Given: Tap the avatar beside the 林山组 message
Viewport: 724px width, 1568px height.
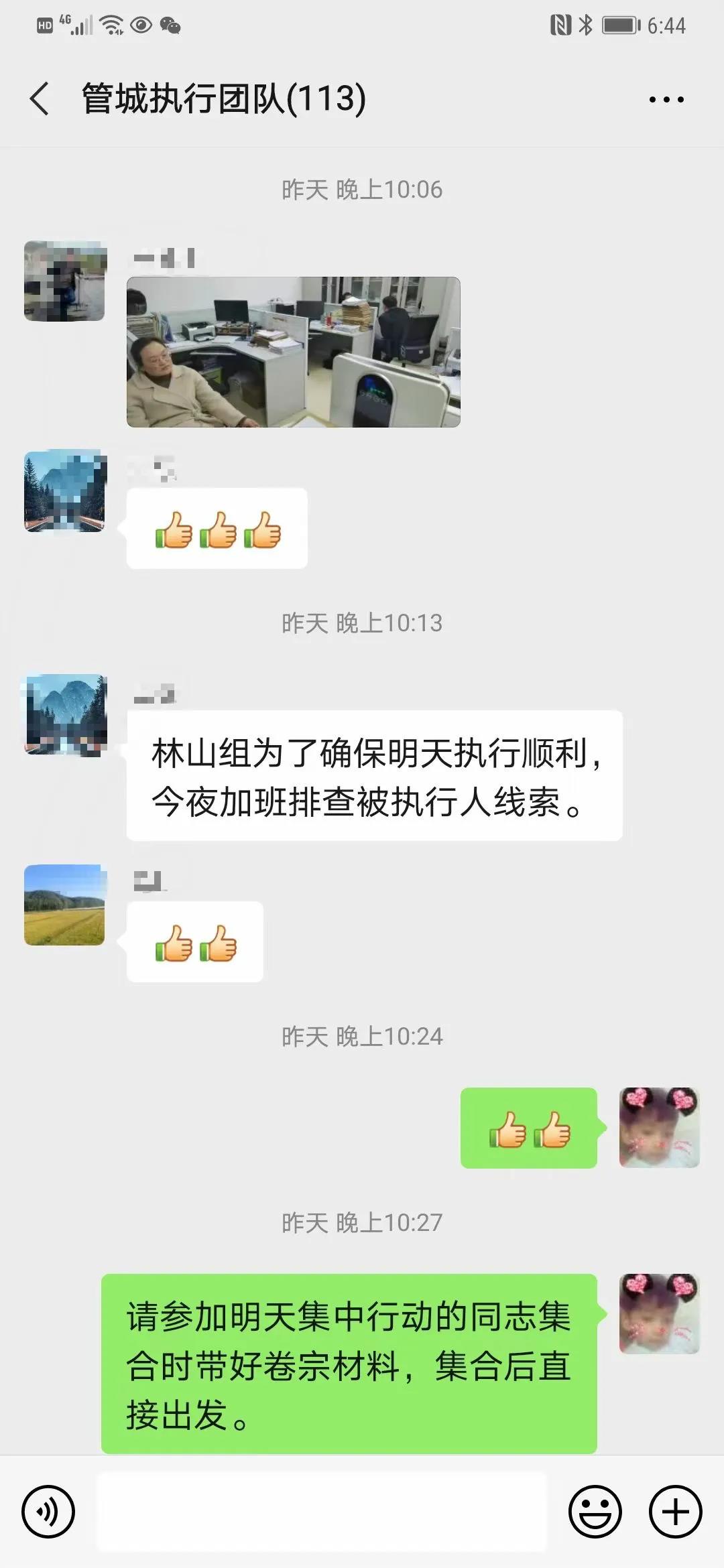Looking at the screenshot, I should pyautogui.click(x=65, y=715).
